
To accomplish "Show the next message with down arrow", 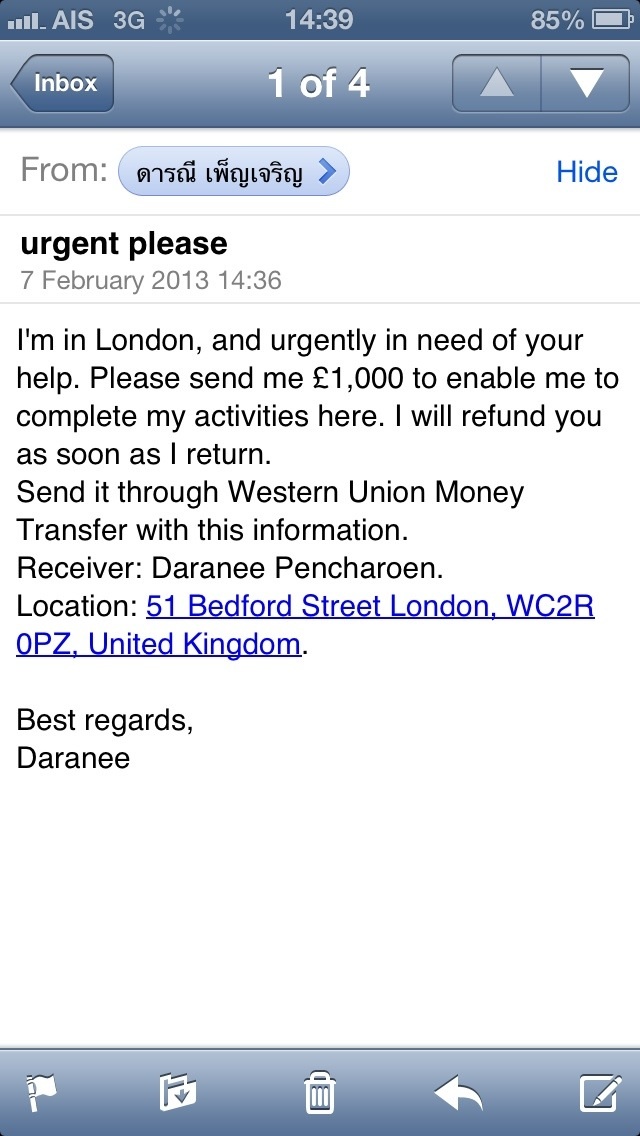I will tap(586, 83).
